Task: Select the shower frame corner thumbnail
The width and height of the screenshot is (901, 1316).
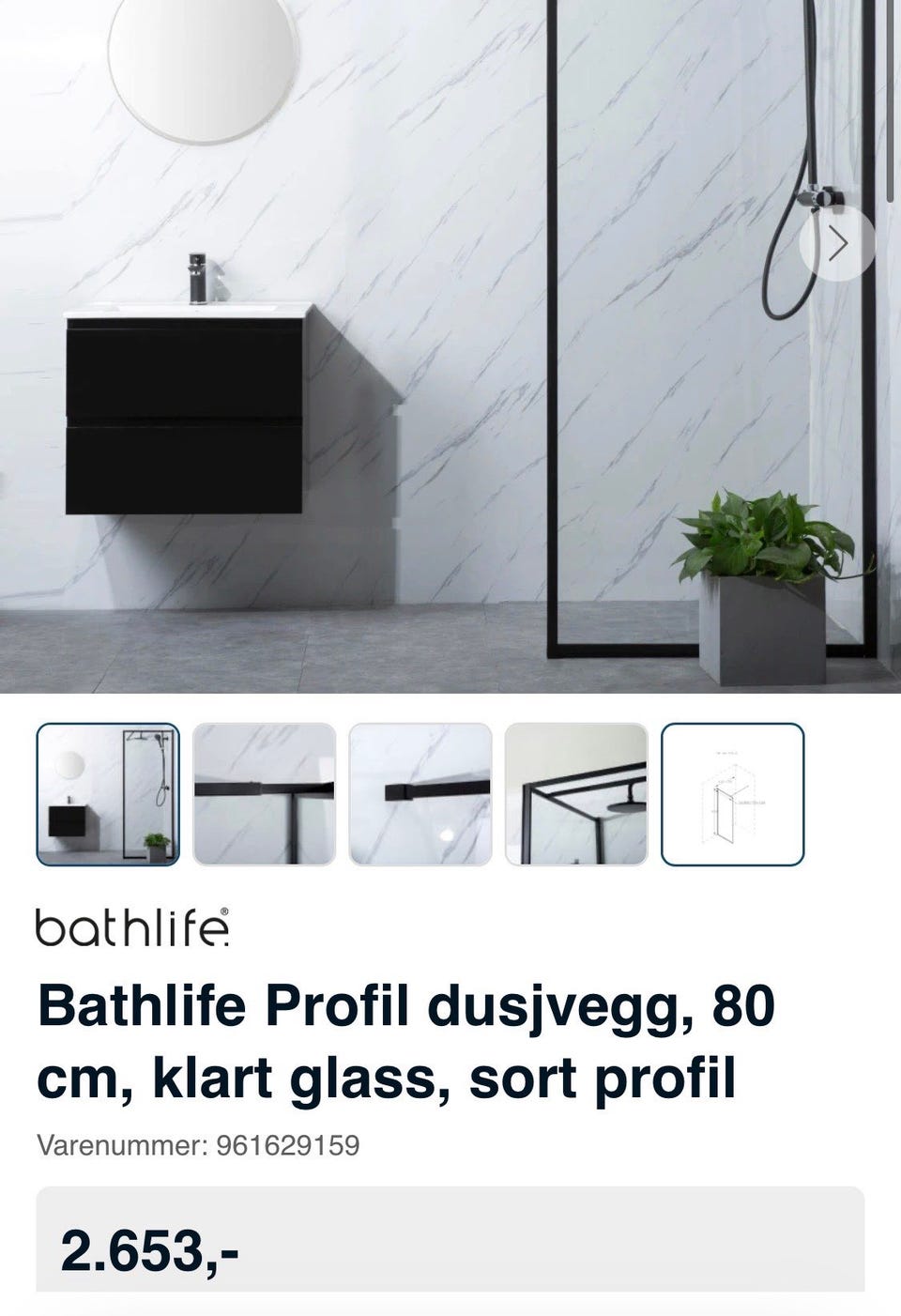Action: 578,793
